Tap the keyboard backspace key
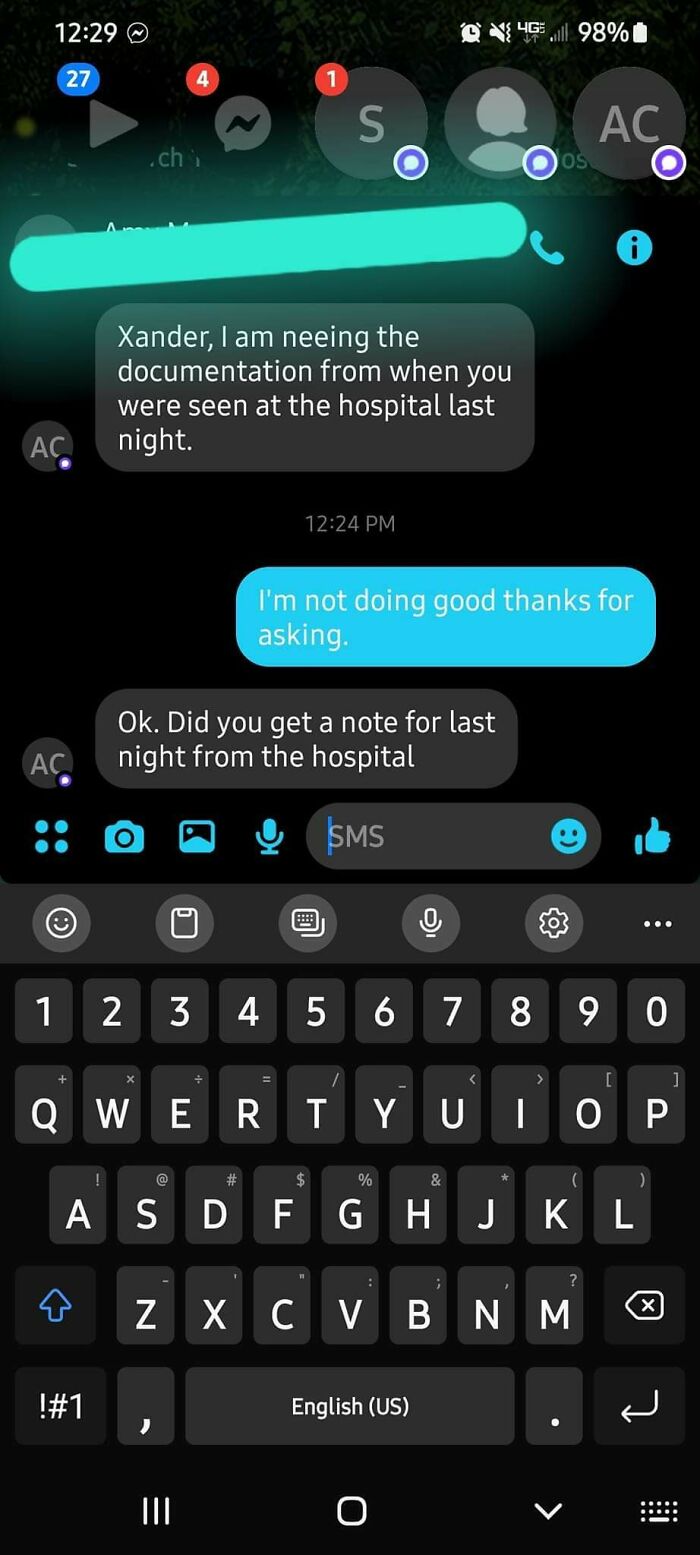 click(643, 1305)
